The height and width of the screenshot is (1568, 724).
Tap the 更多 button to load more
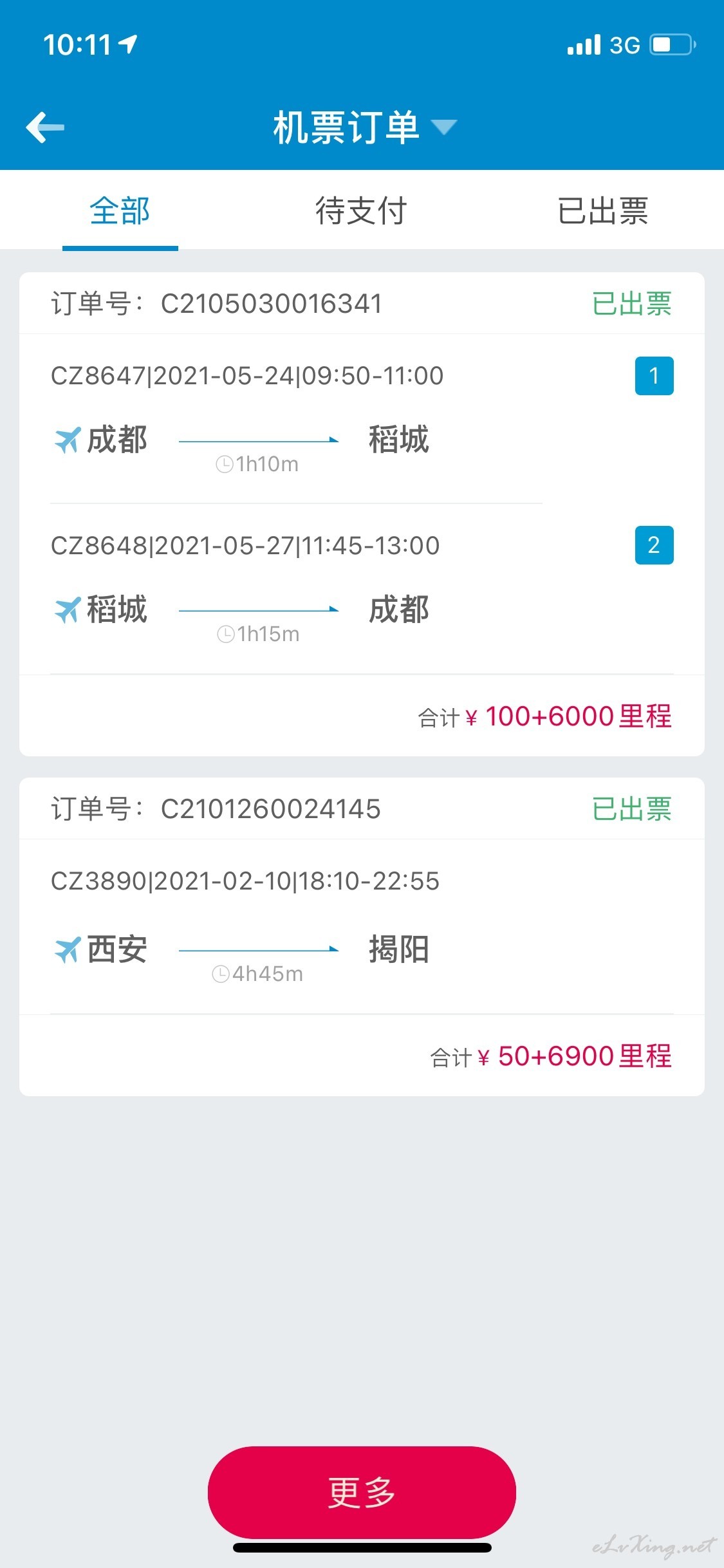[362, 1492]
